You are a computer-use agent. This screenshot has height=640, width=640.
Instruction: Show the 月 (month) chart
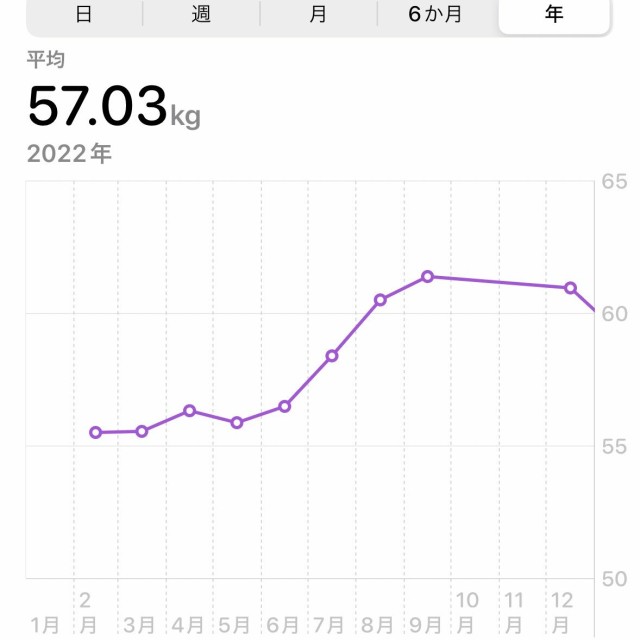tap(318, 15)
